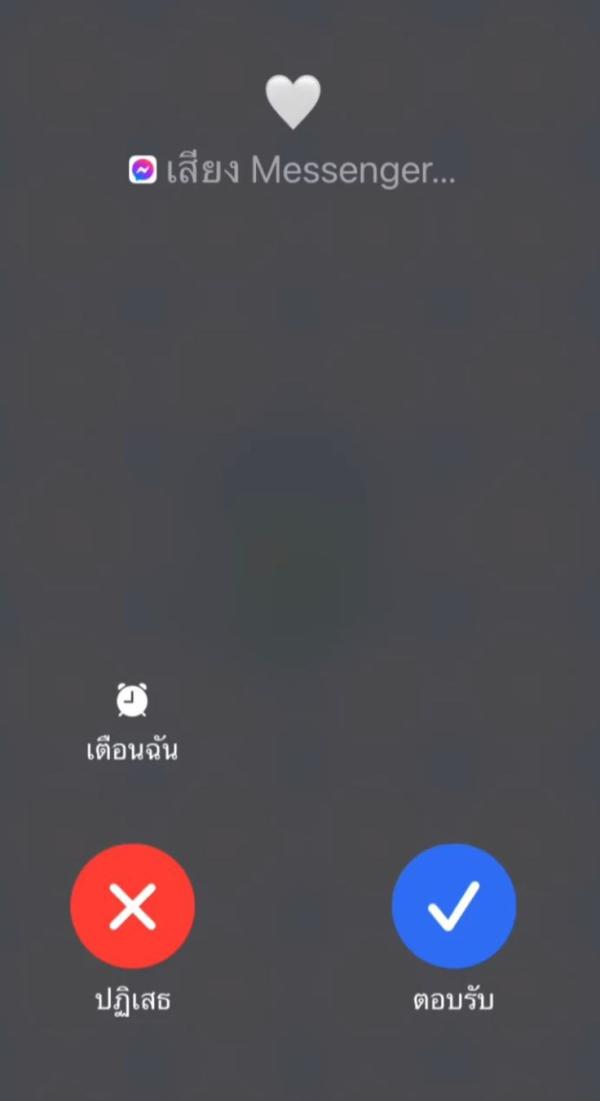The image size is (600, 1101).
Task: Accept the Messenger audio call
Action: (453, 907)
